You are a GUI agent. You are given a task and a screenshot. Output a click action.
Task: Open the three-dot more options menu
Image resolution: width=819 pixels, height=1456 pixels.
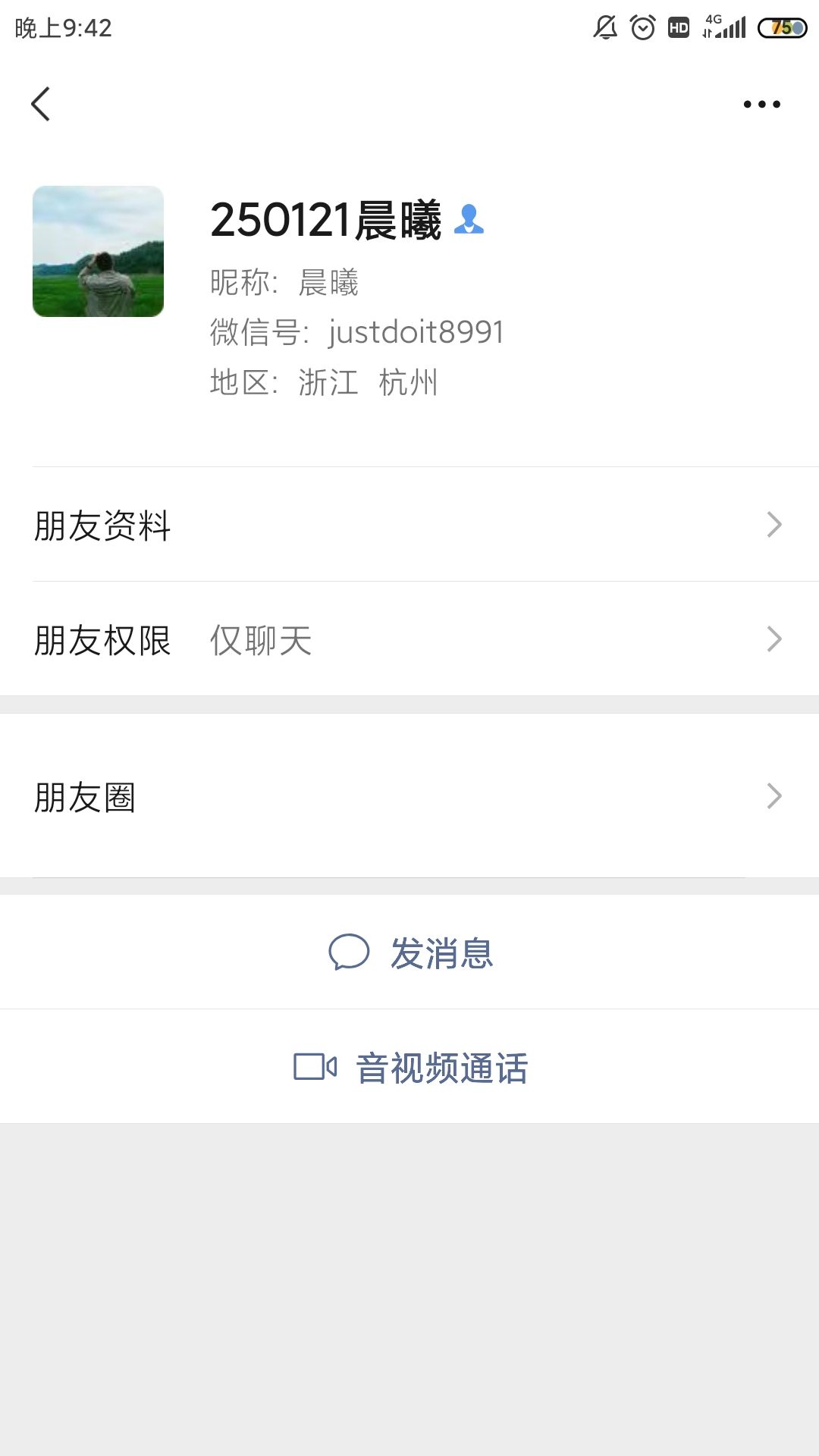point(761,104)
